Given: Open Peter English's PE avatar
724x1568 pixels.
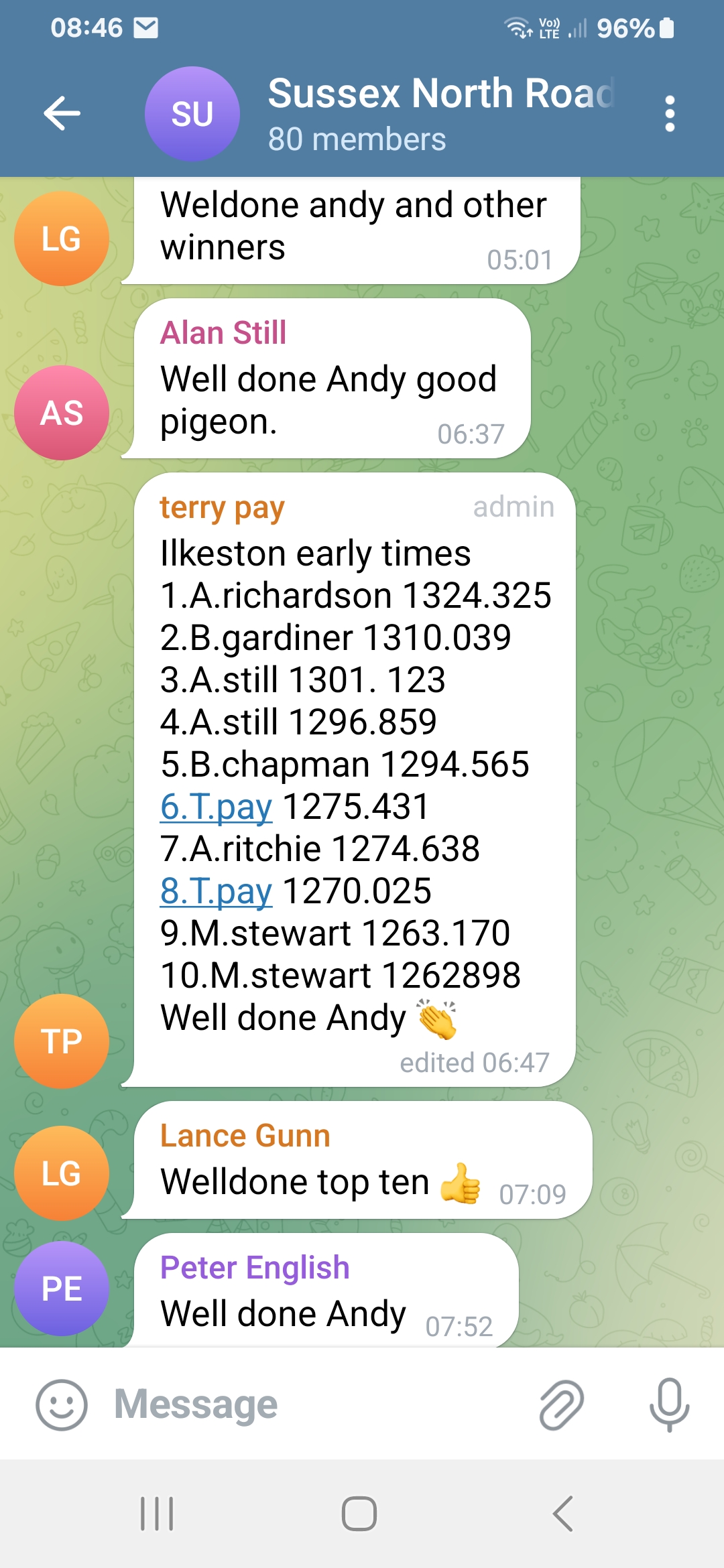Looking at the screenshot, I should pyautogui.click(x=62, y=1288).
